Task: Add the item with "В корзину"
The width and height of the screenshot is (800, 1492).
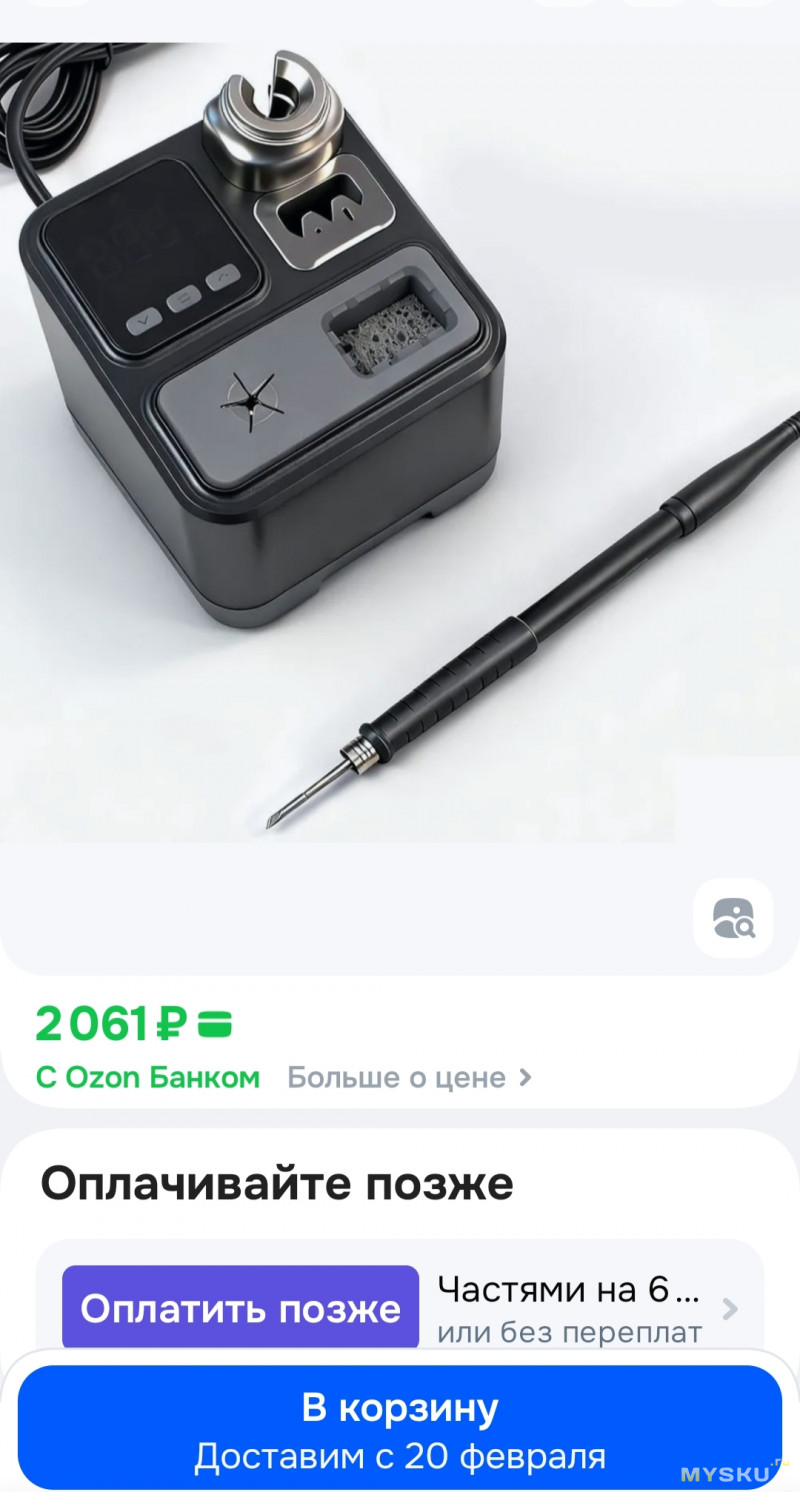Action: (400, 1427)
